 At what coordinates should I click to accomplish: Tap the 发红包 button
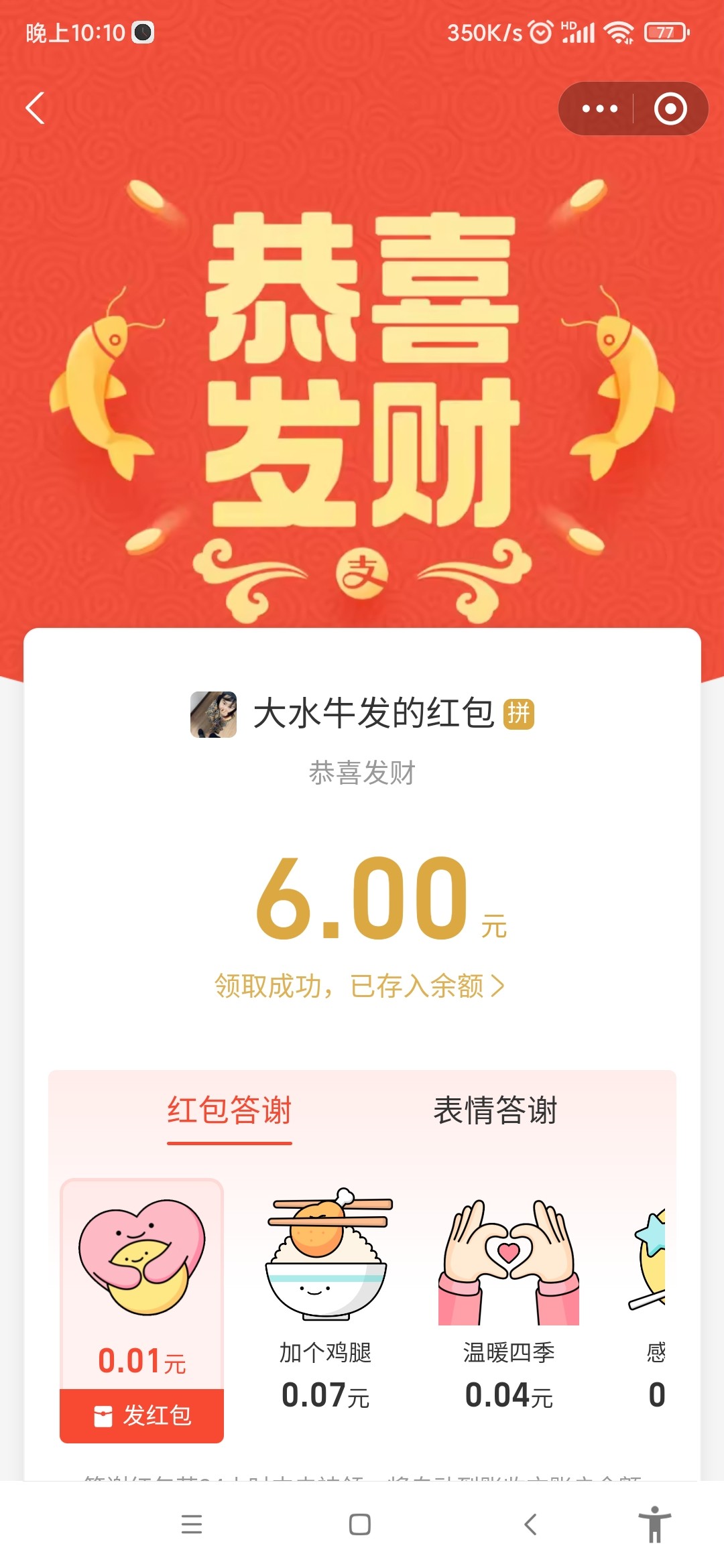coord(142,1416)
